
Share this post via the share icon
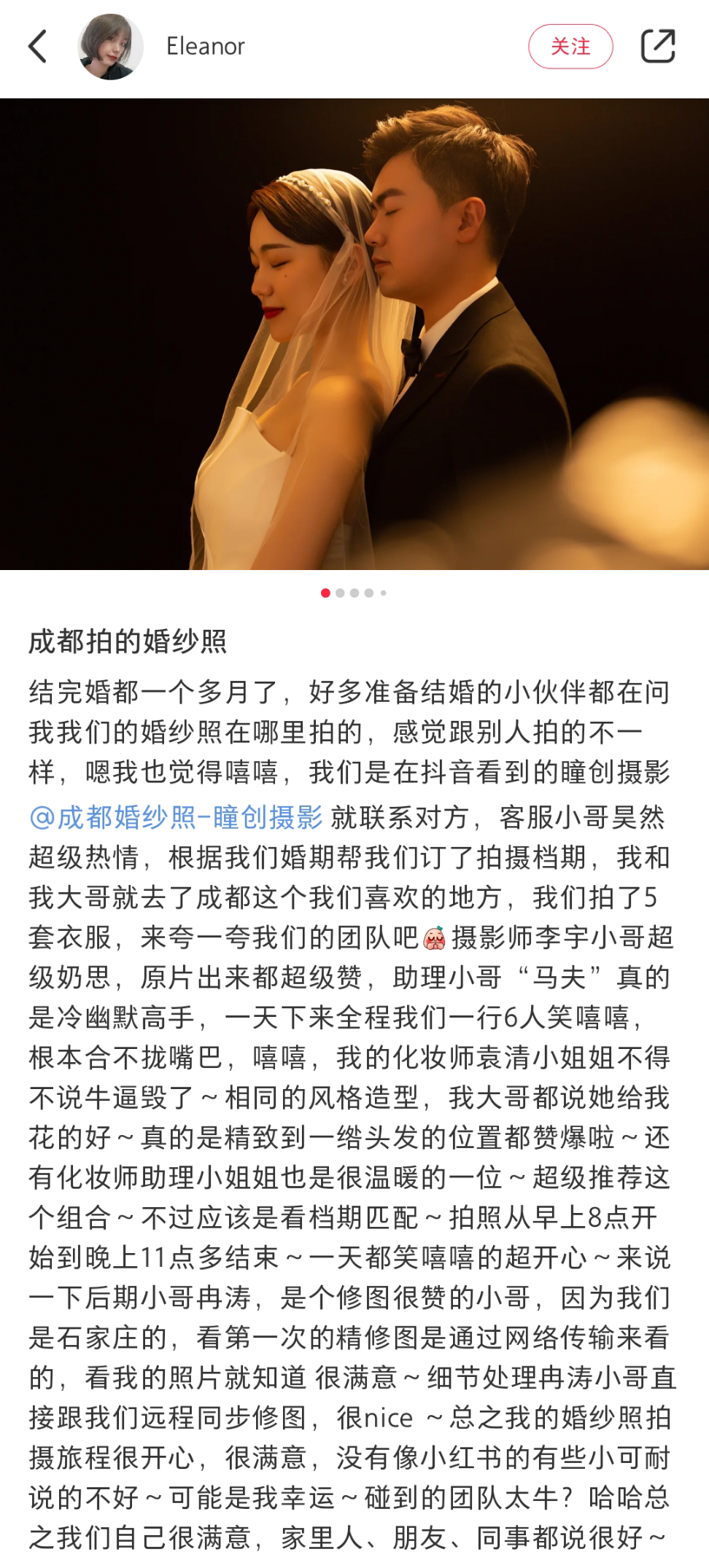[657, 47]
